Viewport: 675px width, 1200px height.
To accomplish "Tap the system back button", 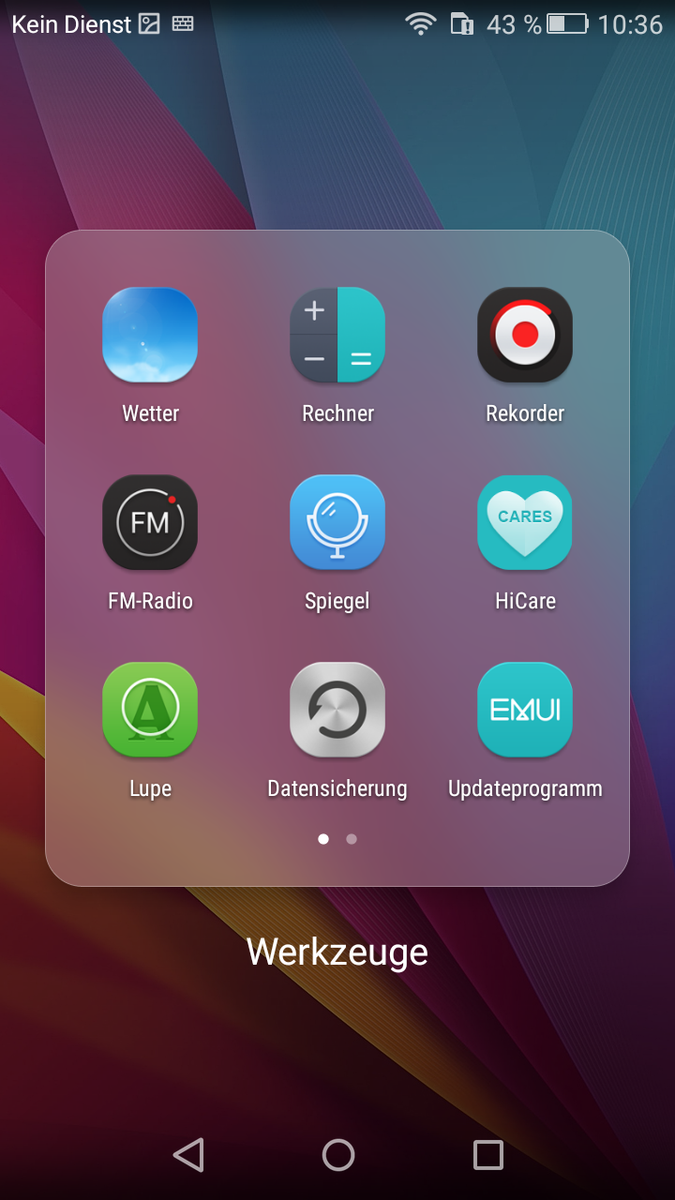I will pyautogui.click(x=188, y=1155).
